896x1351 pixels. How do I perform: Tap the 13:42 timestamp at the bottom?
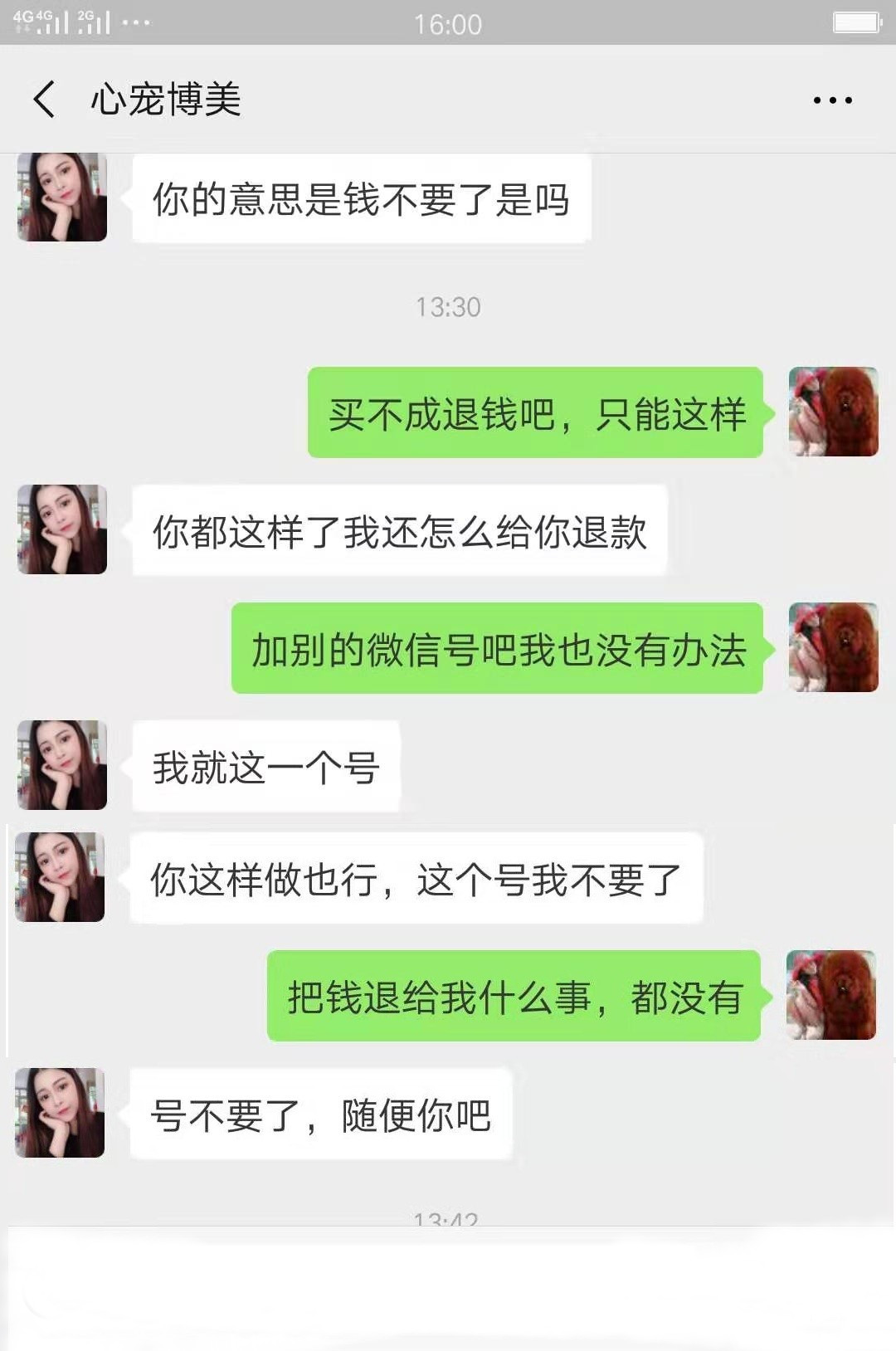tap(448, 1218)
